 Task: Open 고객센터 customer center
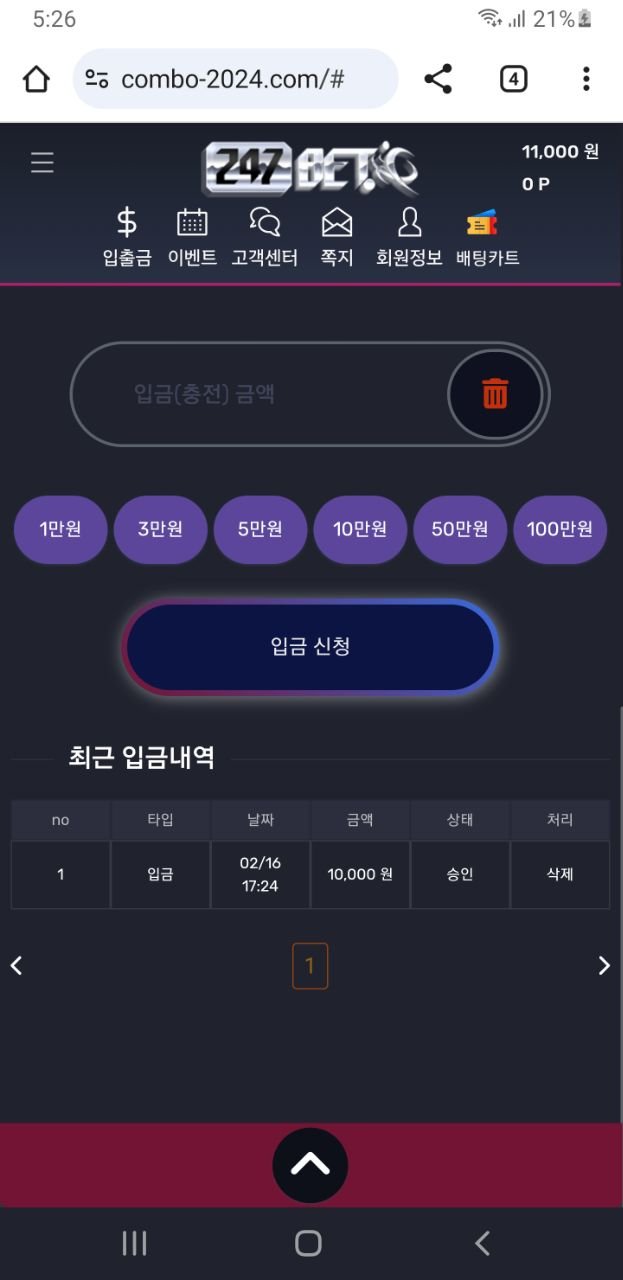(x=265, y=237)
